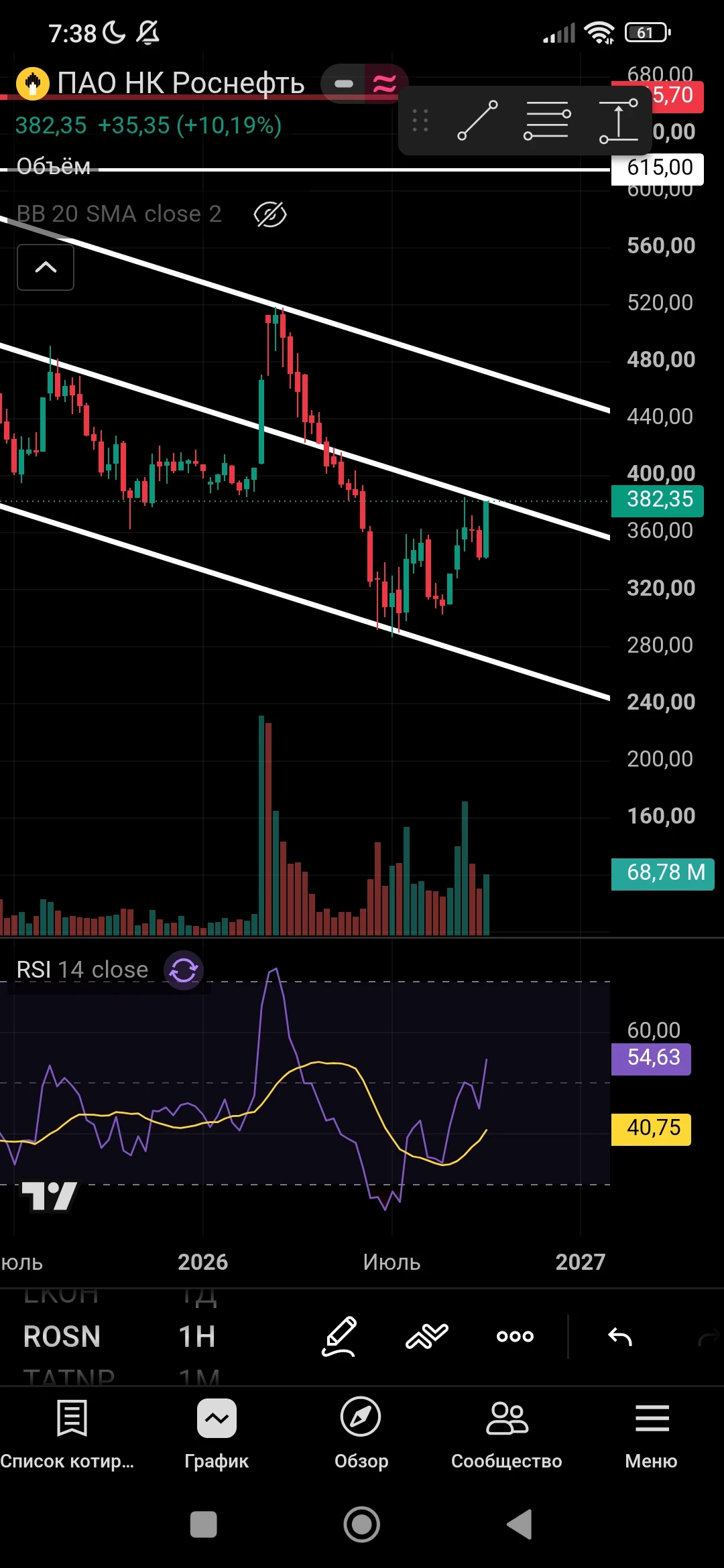Viewport: 724px width, 1568px height.
Task: Open the pencil drawing tools
Action: pyautogui.click(x=340, y=1336)
